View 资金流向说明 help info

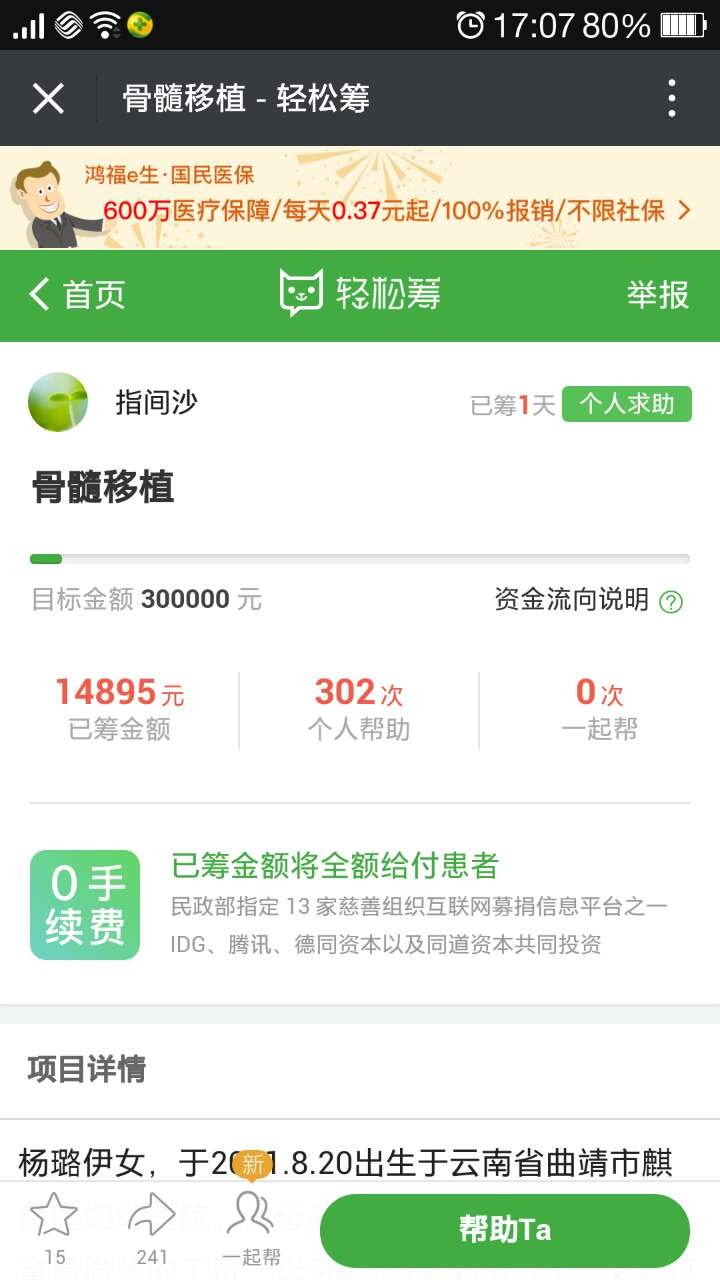671,601
